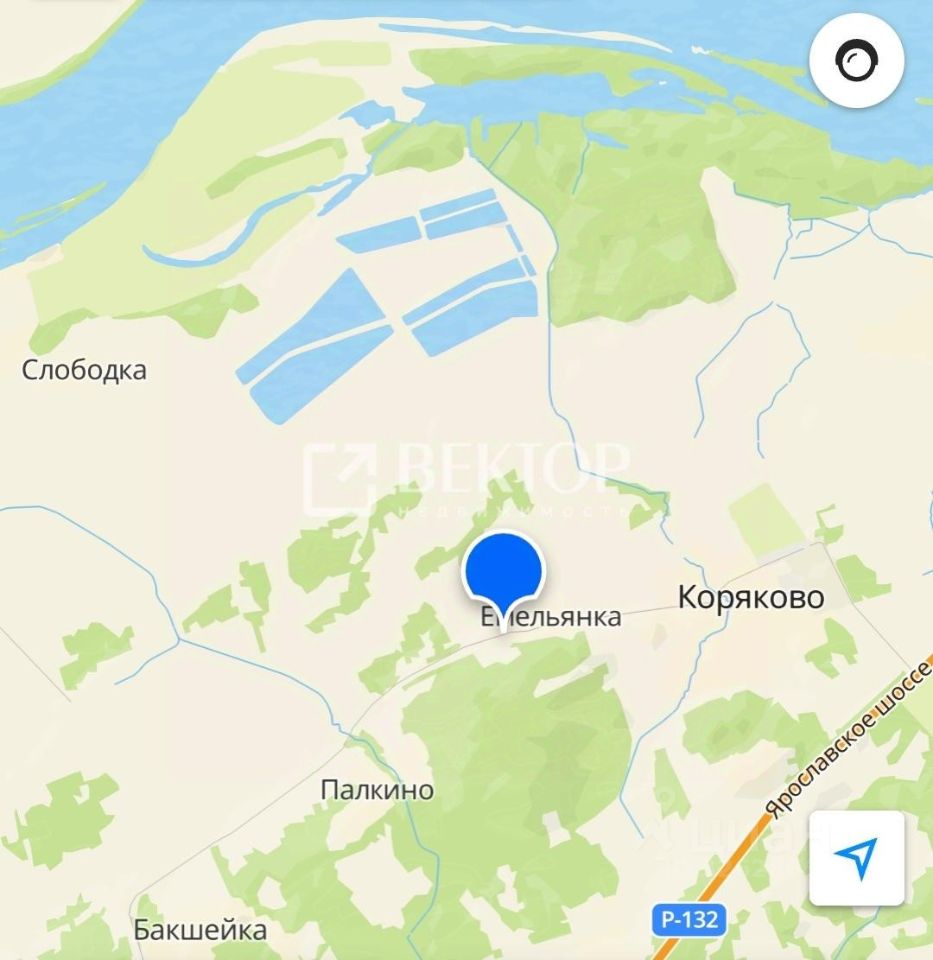Open the street panorama view button
This screenshot has height=960, width=933.
tap(857, 62)
